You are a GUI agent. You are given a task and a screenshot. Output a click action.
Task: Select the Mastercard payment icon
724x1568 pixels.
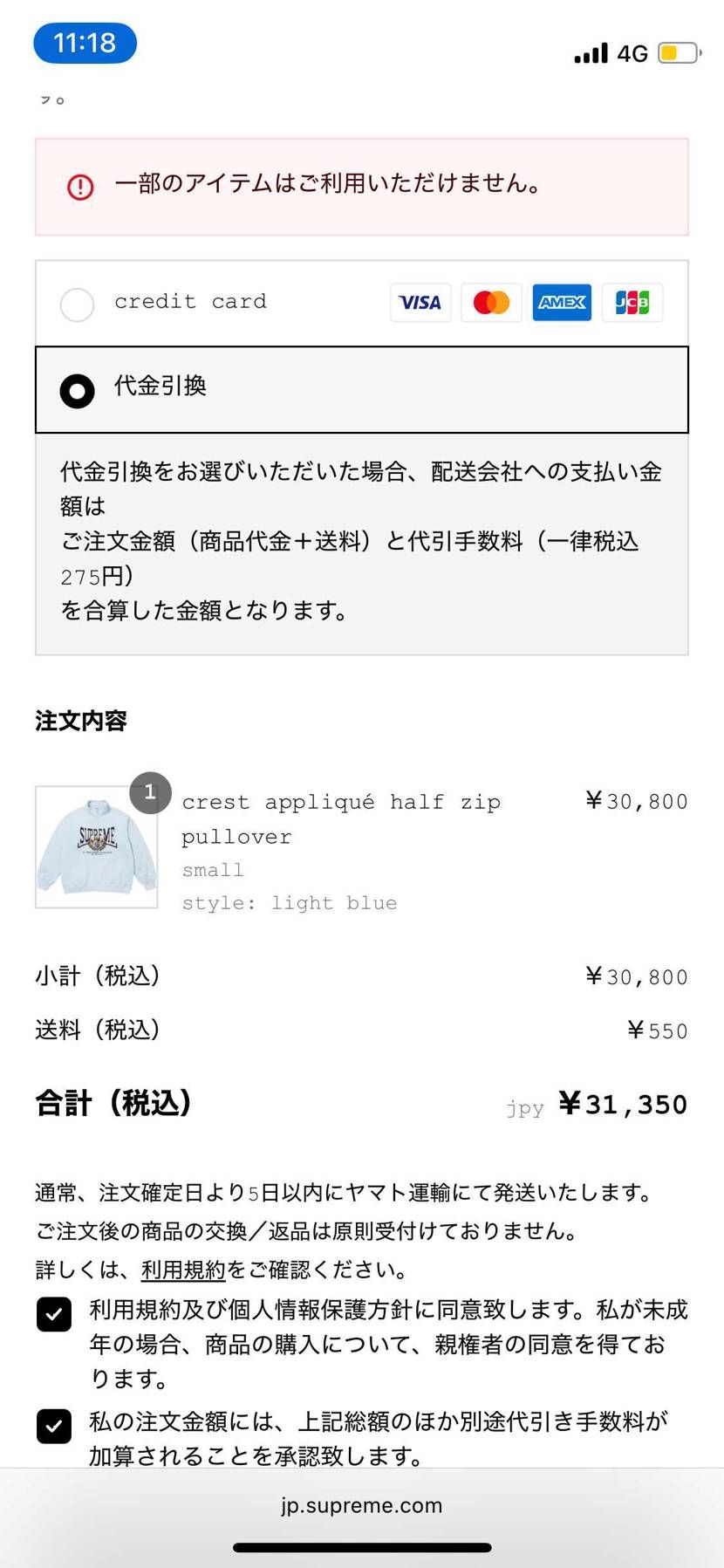click(491, 303)
